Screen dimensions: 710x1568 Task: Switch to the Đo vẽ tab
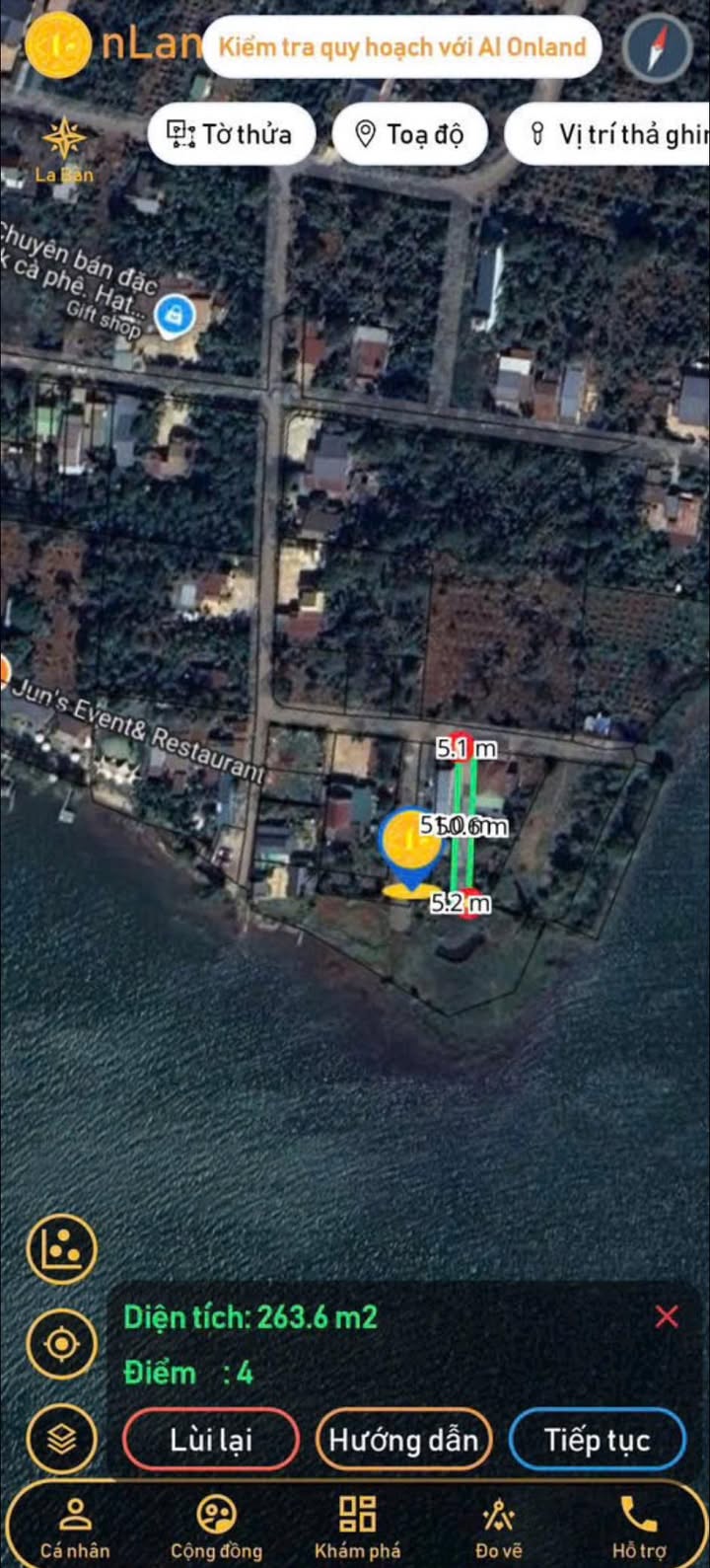pos(499,1527)
